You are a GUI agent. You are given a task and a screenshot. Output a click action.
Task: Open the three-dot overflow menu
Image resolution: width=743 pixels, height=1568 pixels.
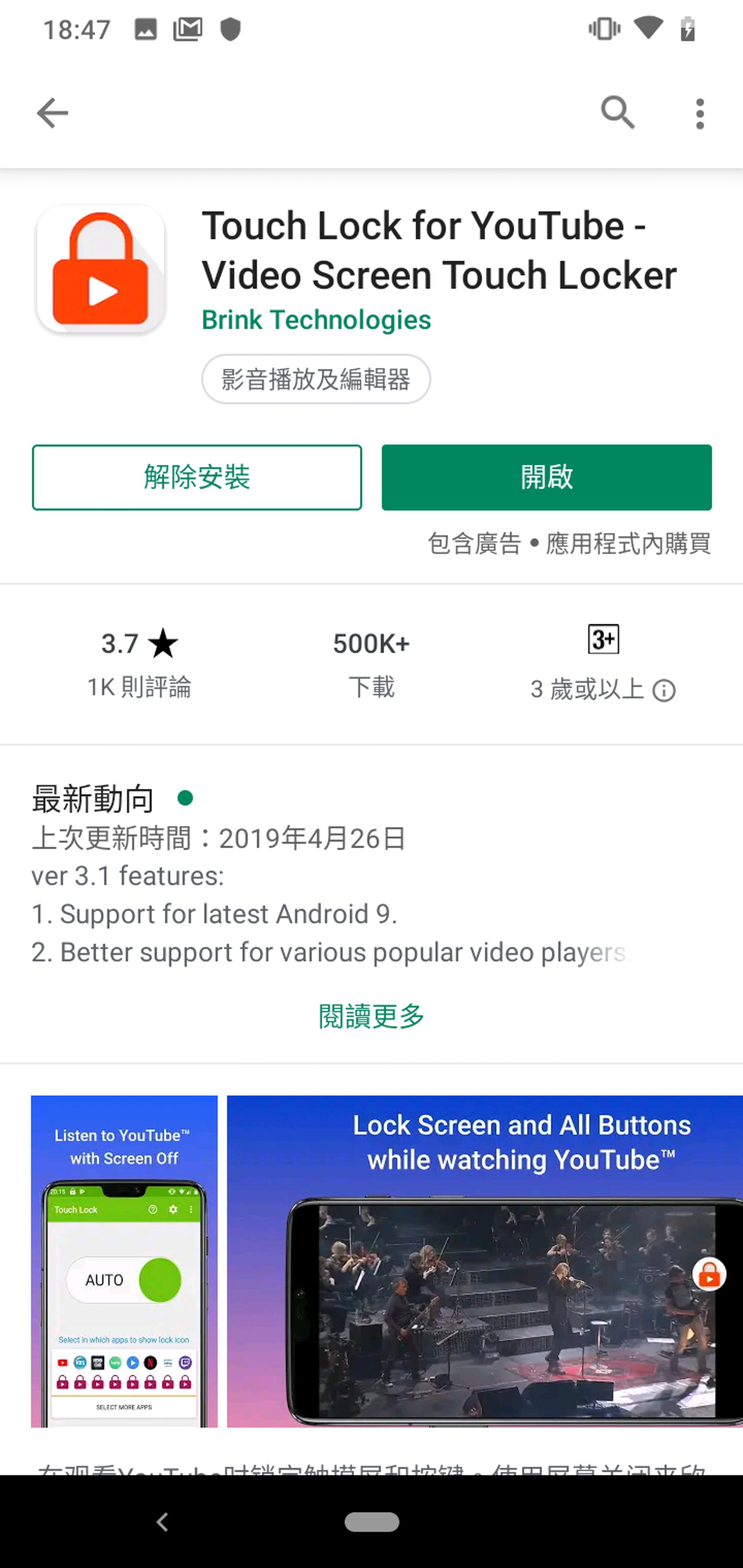[700, 113]
